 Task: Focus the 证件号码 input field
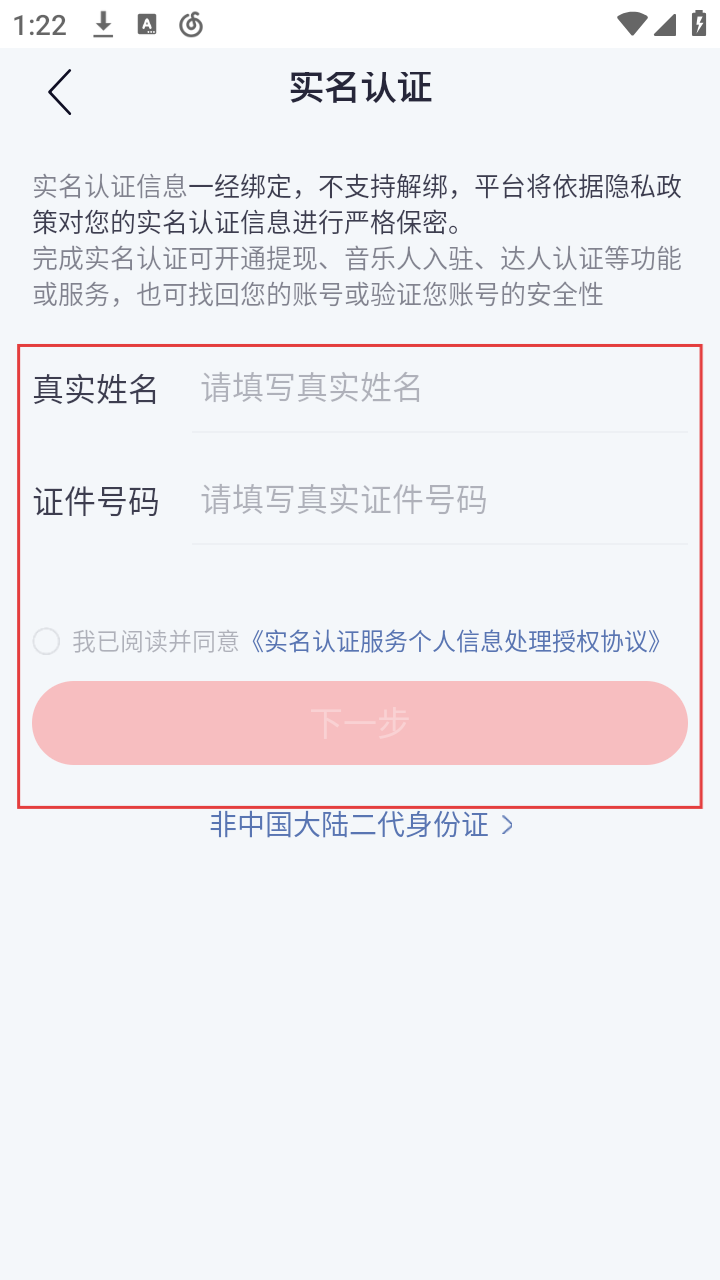440,500
